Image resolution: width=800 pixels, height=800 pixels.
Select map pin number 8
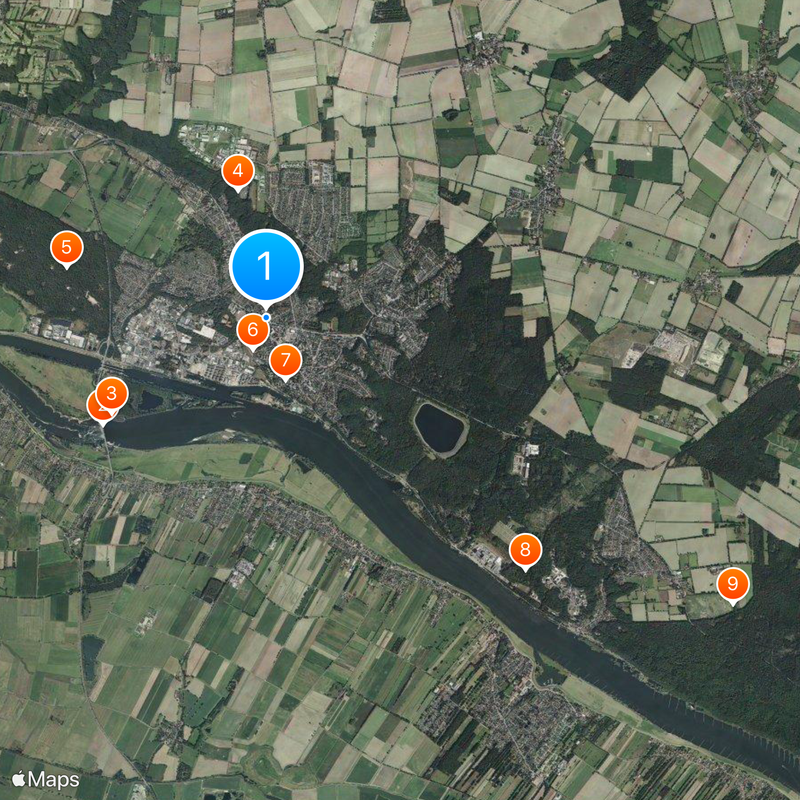[525, 550]
